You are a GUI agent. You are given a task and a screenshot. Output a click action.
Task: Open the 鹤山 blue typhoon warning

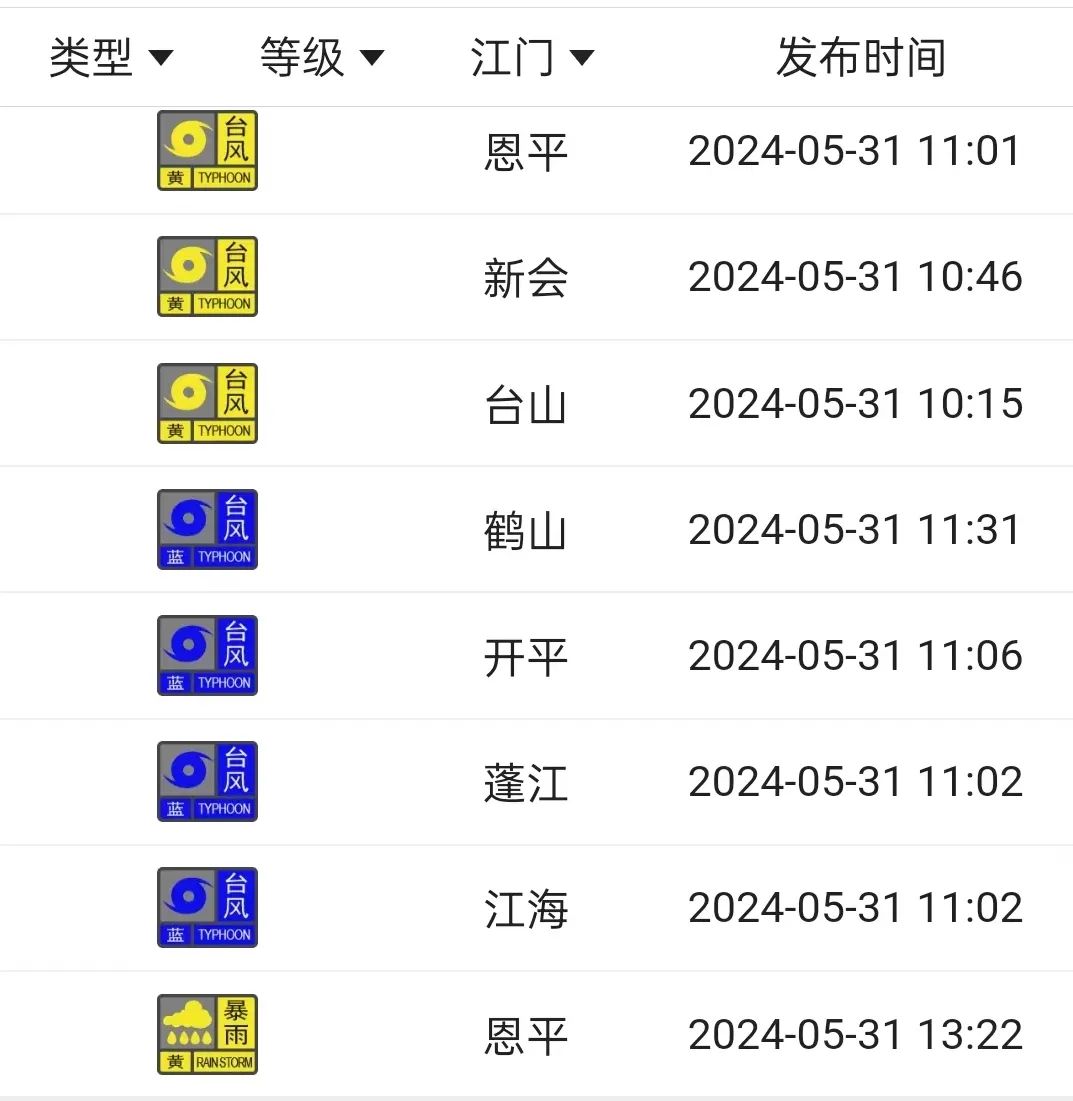coord(526,530)
